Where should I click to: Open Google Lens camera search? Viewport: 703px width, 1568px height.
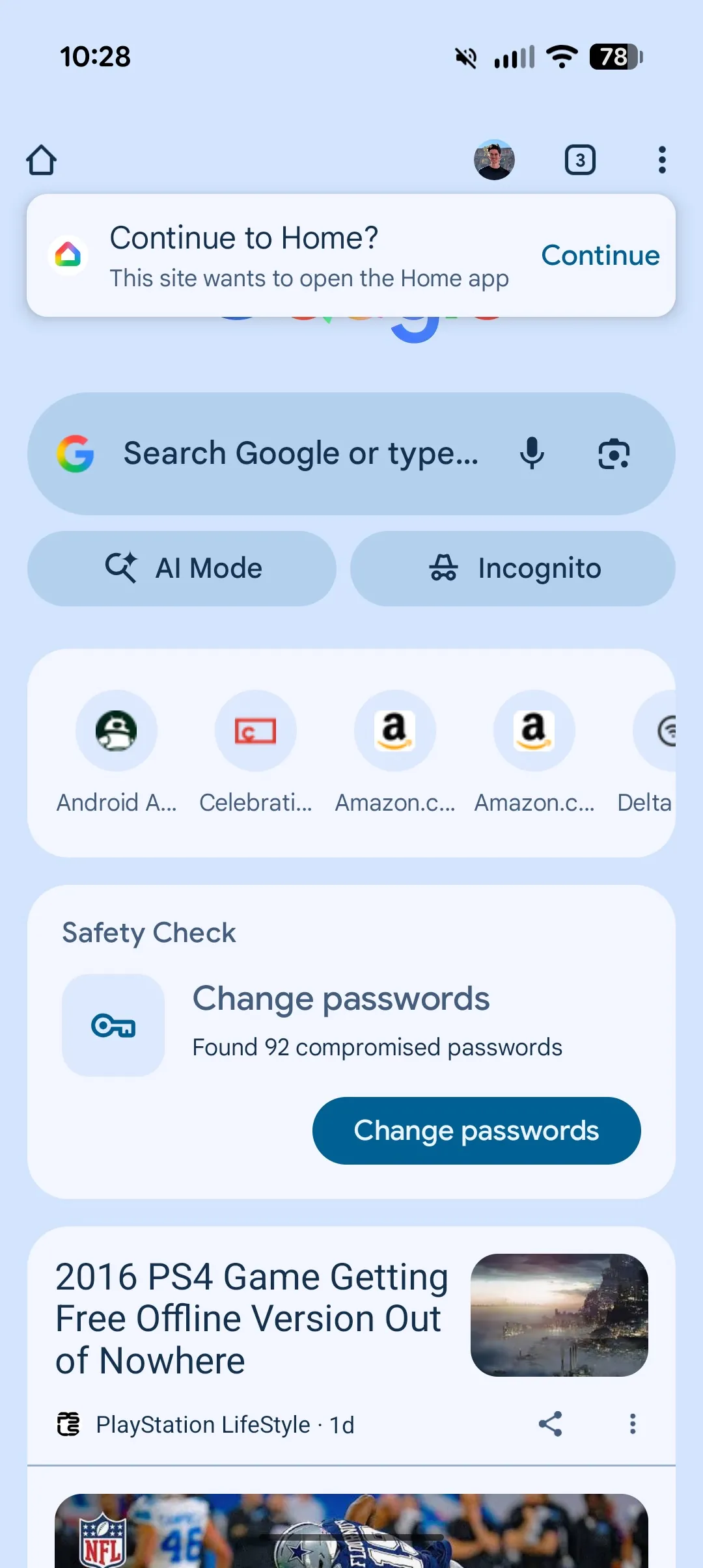[x=614, y=453]
